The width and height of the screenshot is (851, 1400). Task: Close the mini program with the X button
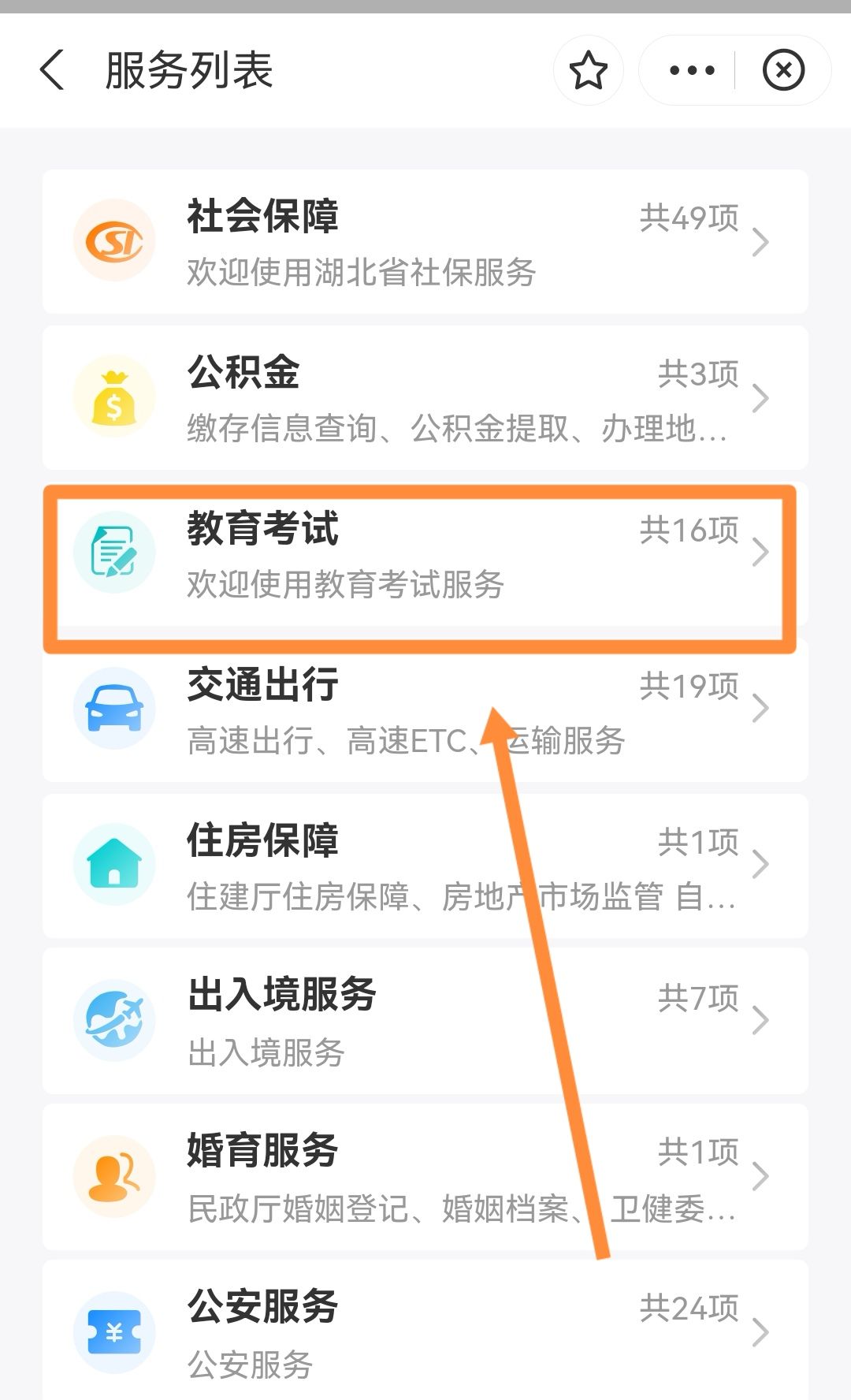783,70
